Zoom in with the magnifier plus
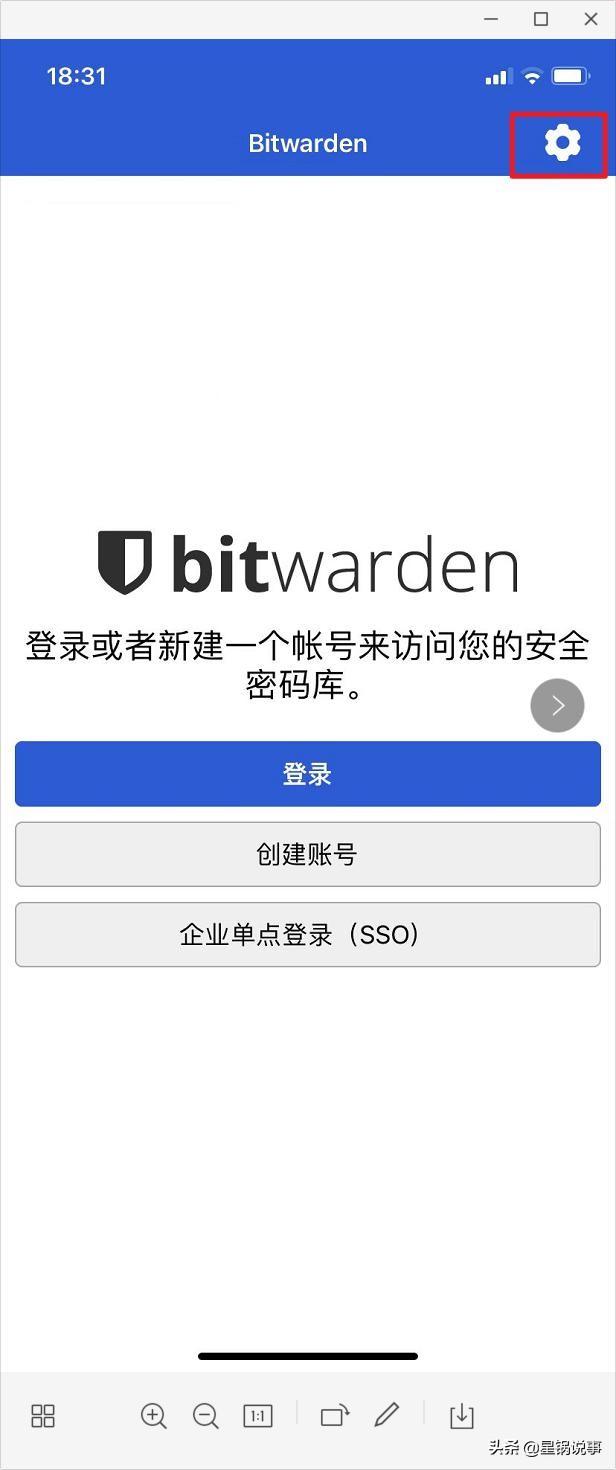This screenshot has width=616, height=1470. 154,1416
